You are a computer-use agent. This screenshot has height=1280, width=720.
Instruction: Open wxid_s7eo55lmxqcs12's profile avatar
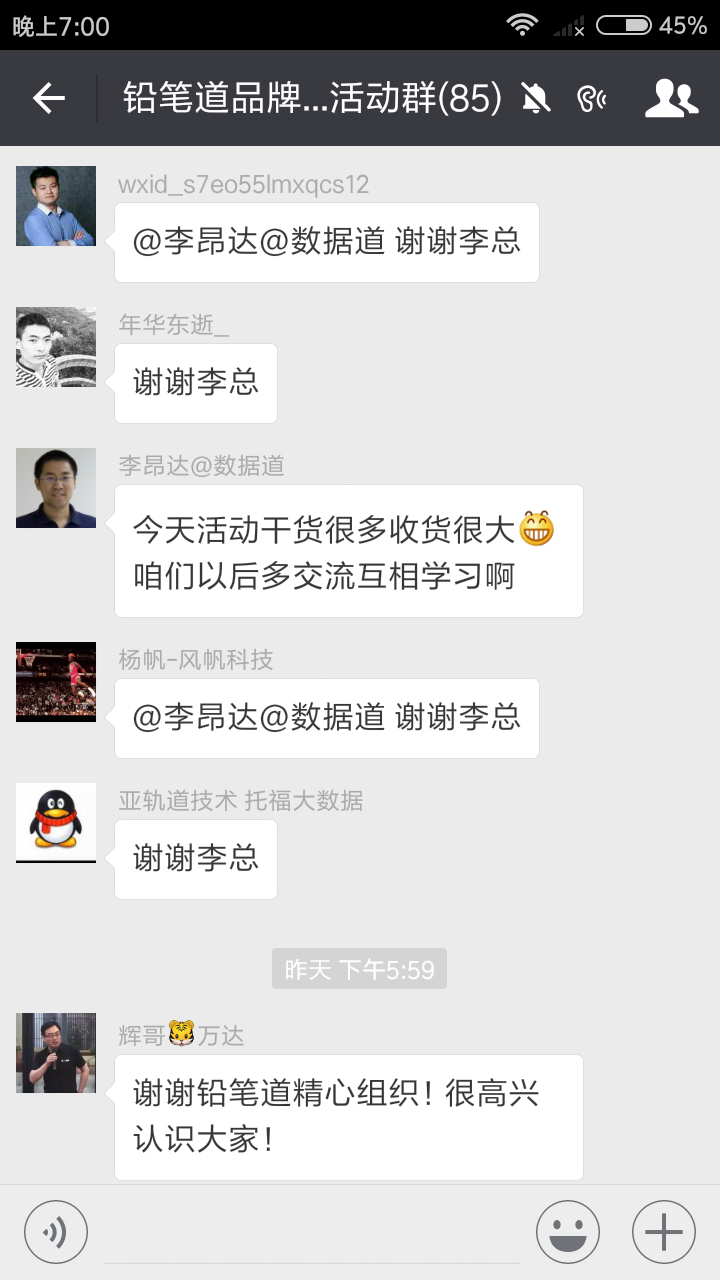tap(56, 206)
